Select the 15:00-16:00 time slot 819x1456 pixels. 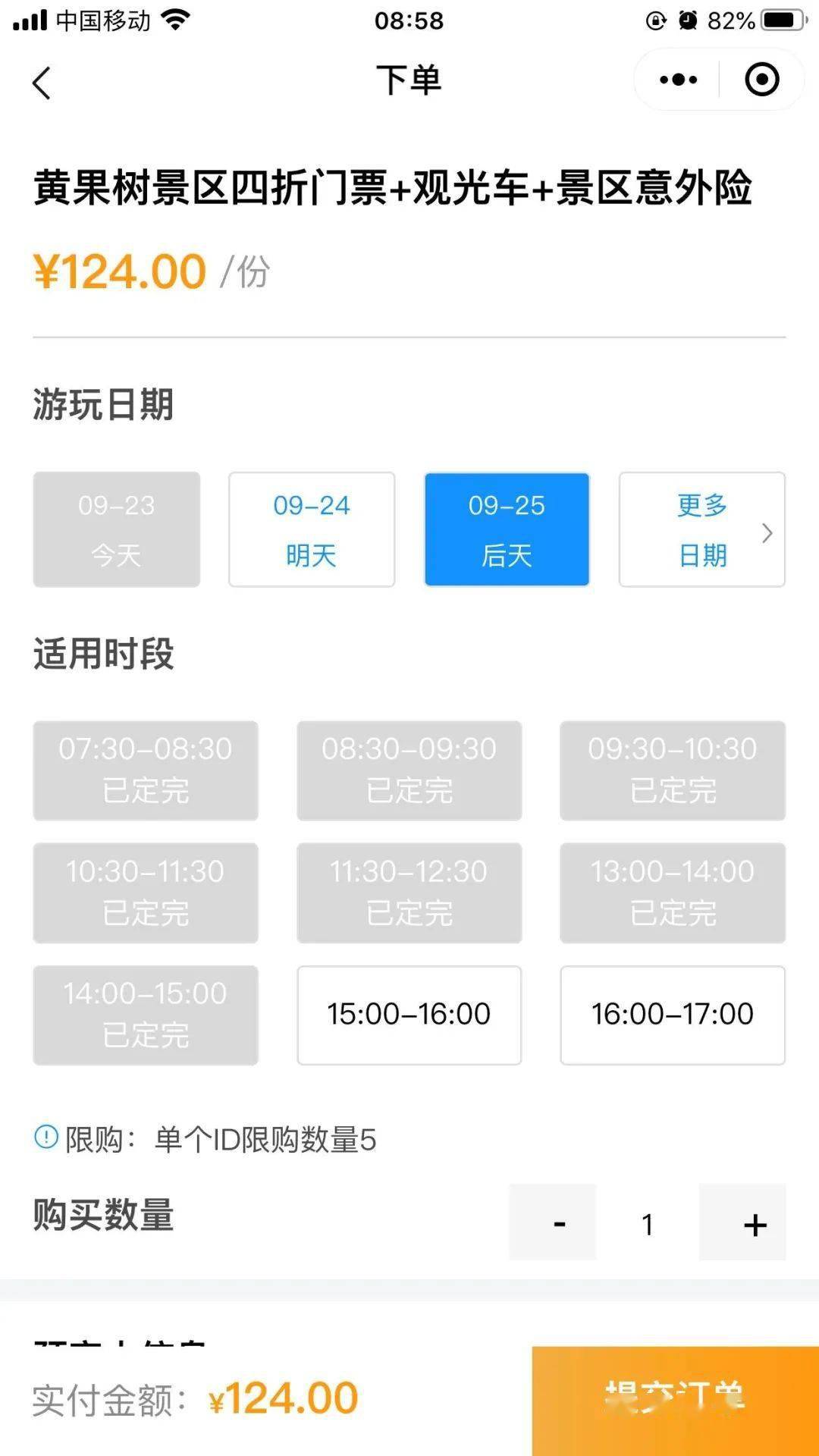[409, 1015]
